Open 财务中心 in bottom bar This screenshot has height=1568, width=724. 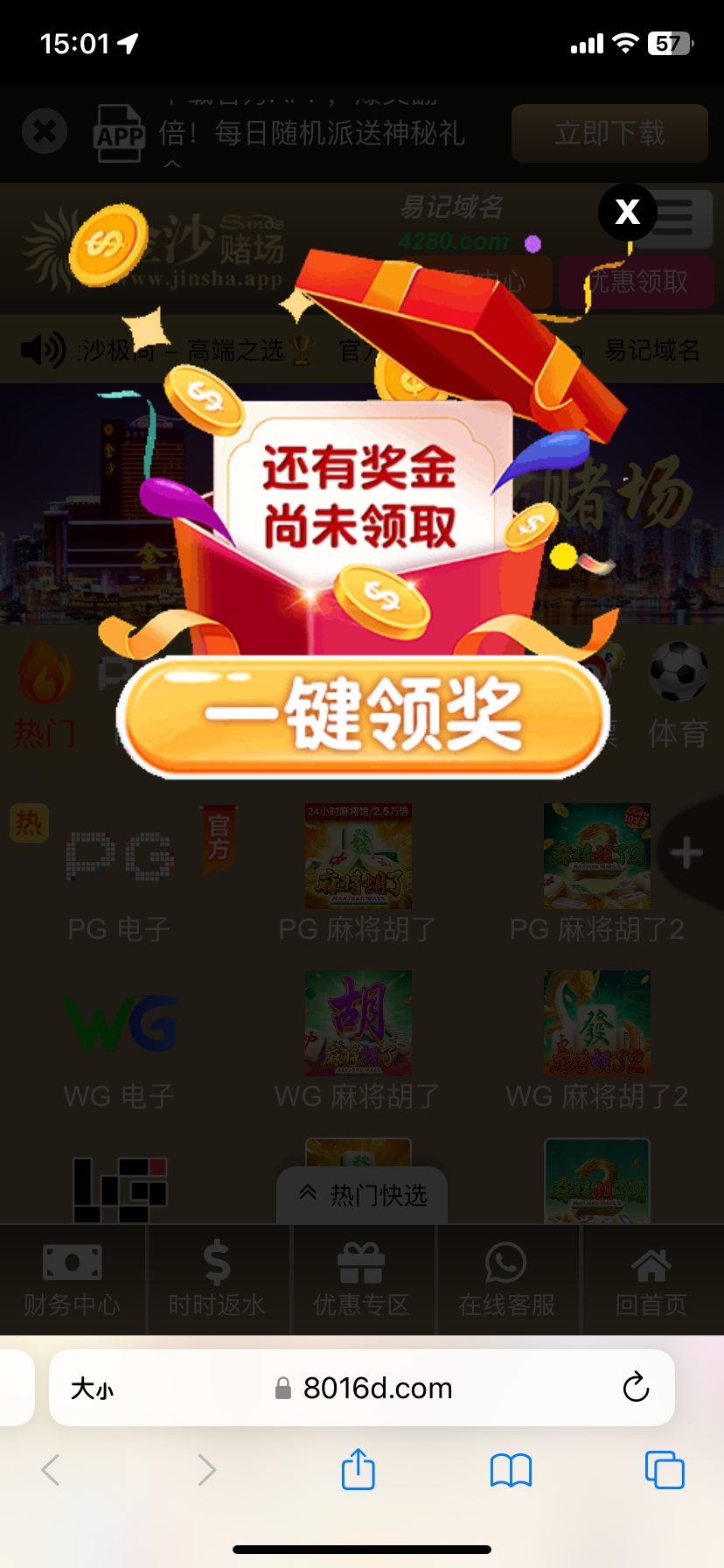click(x=72, y=1279)
